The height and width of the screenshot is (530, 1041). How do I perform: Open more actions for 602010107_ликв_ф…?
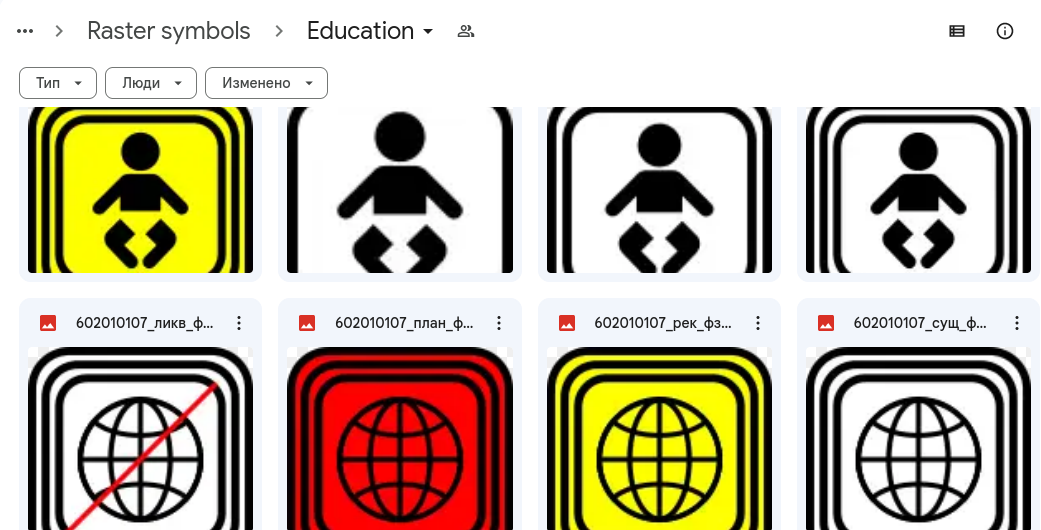(x=239, y=323)
